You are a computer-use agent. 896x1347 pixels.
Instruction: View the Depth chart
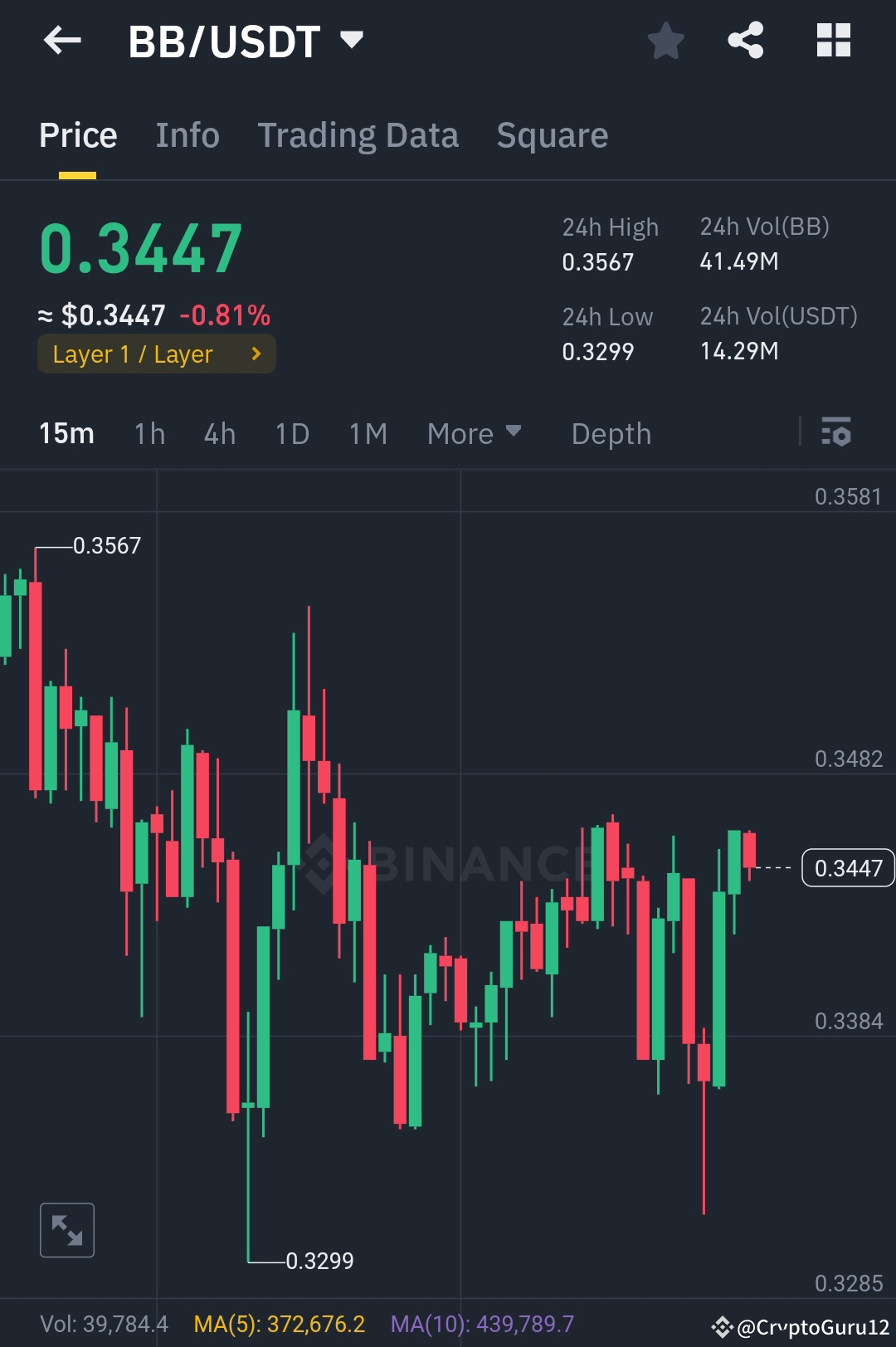click(x=611, y=432)
